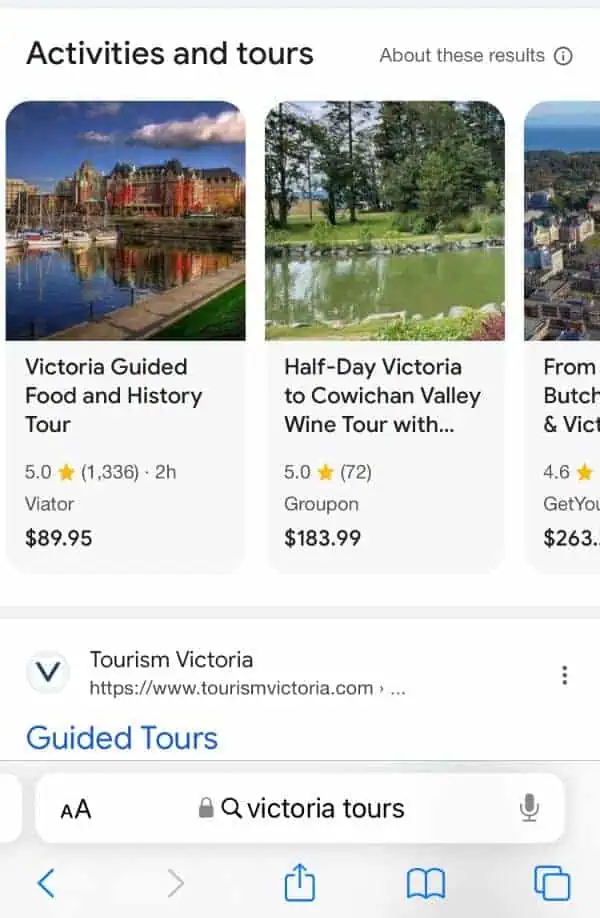The image size is (600, 918).
Task: Open the Guided Tours link
Action: click(x=122, y=738)
